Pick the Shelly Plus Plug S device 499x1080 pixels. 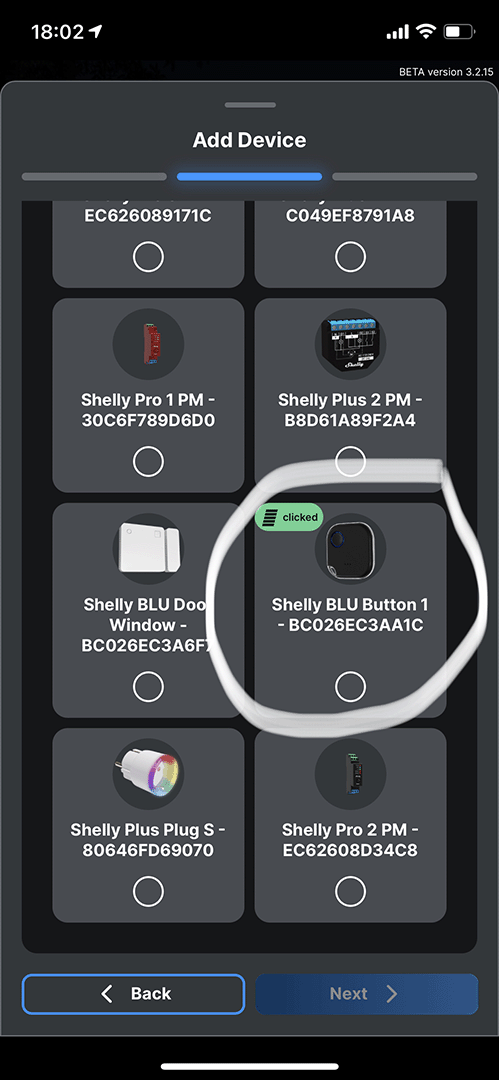click(x=148, y=825)
